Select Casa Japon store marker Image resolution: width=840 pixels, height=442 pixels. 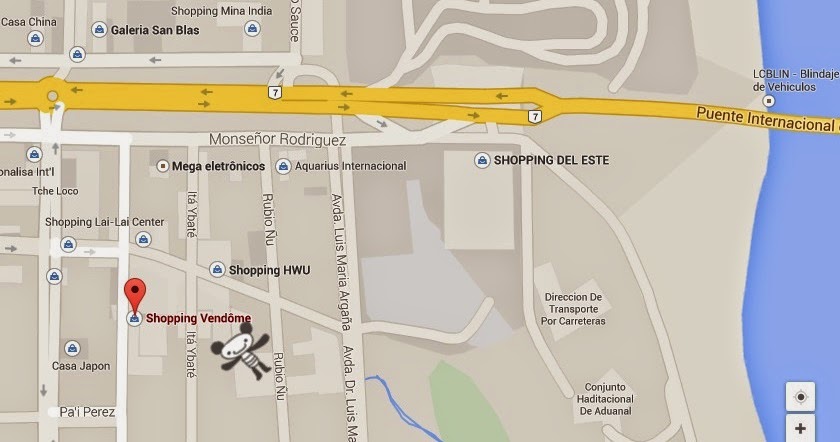(72, 348)
